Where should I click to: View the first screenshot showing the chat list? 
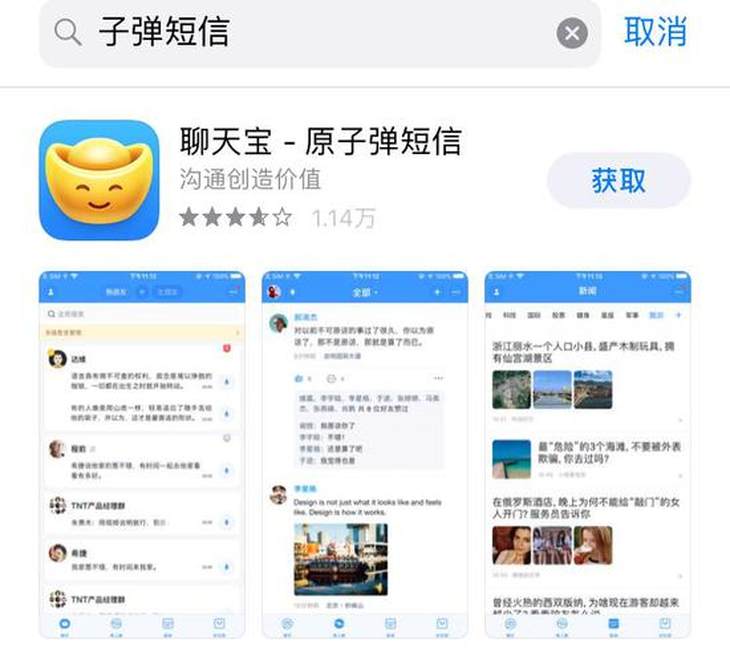point(141,455)
